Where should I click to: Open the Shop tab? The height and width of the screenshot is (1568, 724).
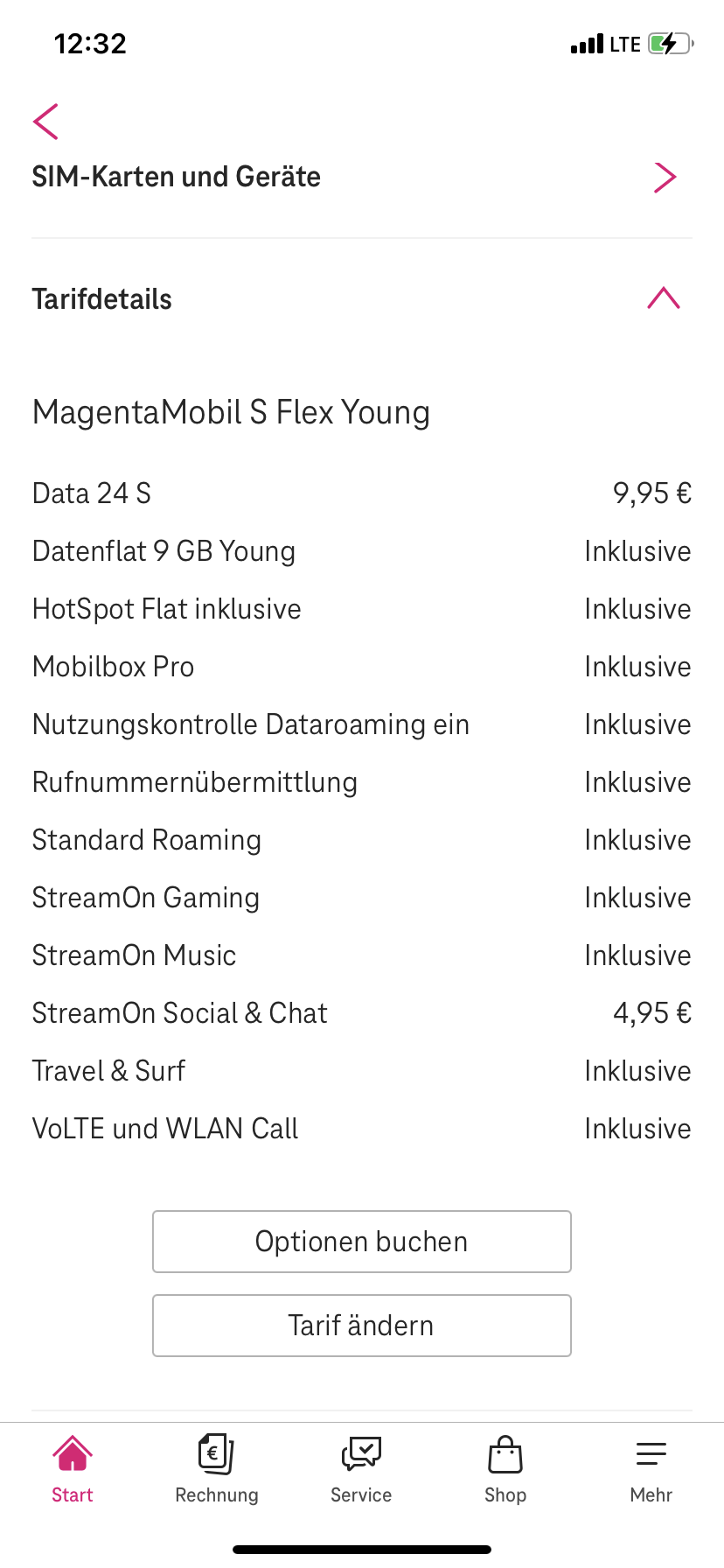tap(505, 1470)
